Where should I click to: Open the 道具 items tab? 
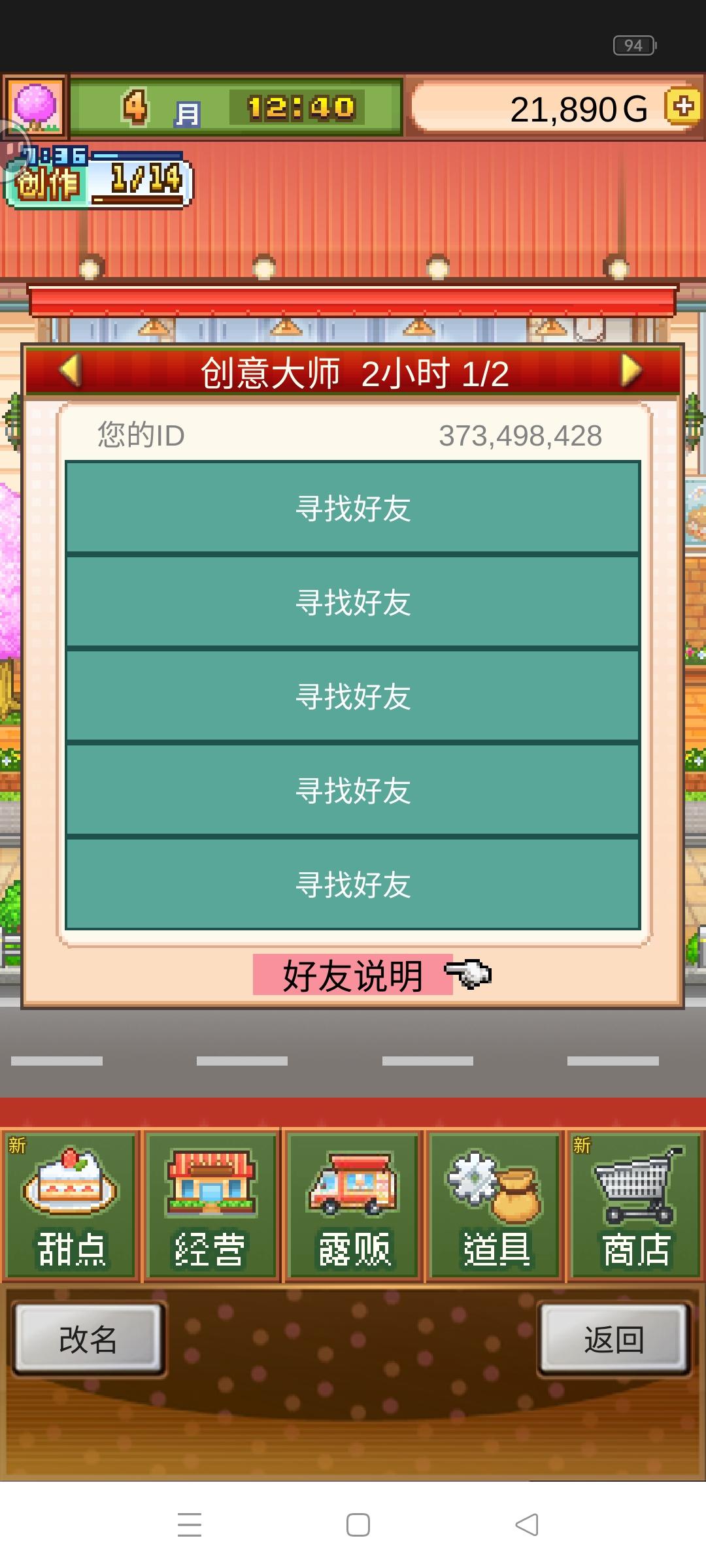(494, 1205)
